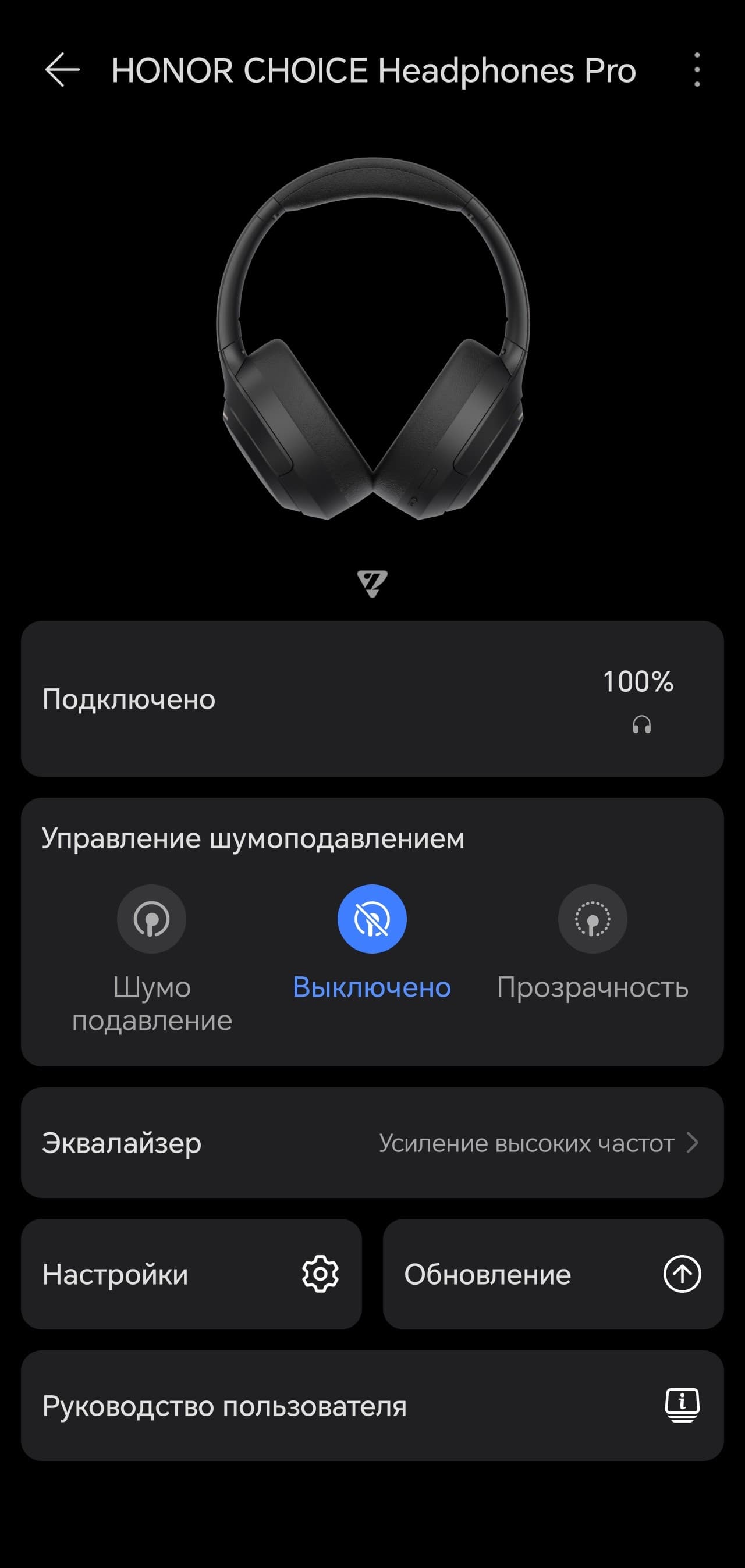Open Обновление firmware update

[x=552, y=1275]
